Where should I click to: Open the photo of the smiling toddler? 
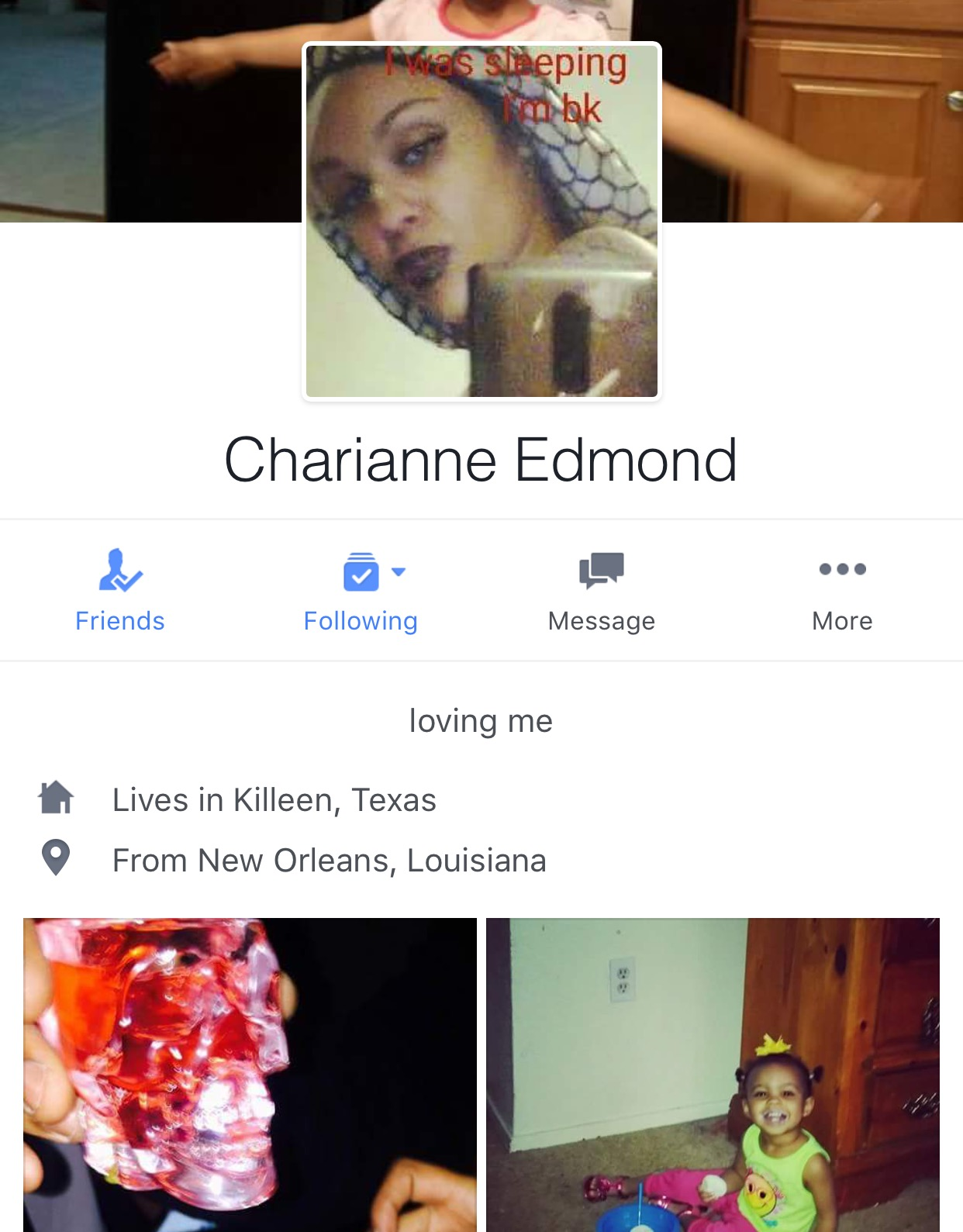[x=713, y=1075]
